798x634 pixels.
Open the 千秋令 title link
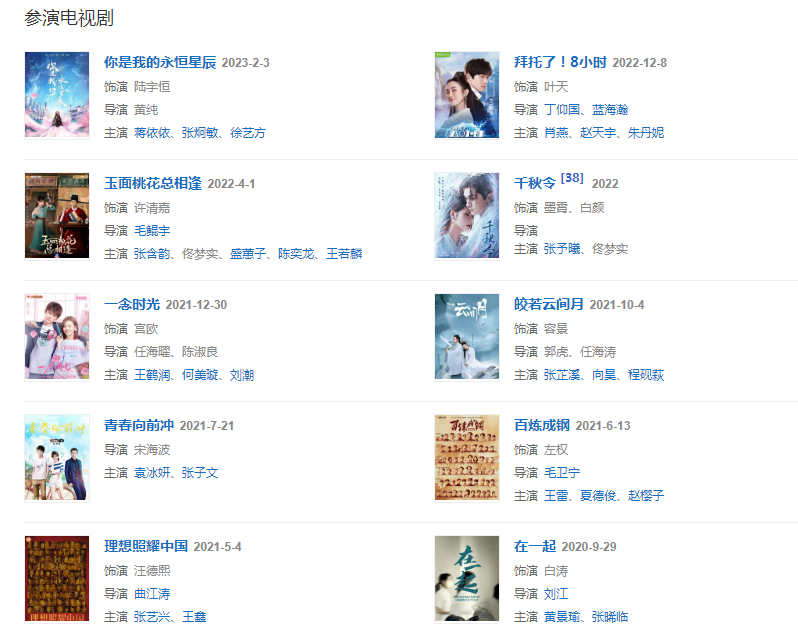tap(535, 183)
